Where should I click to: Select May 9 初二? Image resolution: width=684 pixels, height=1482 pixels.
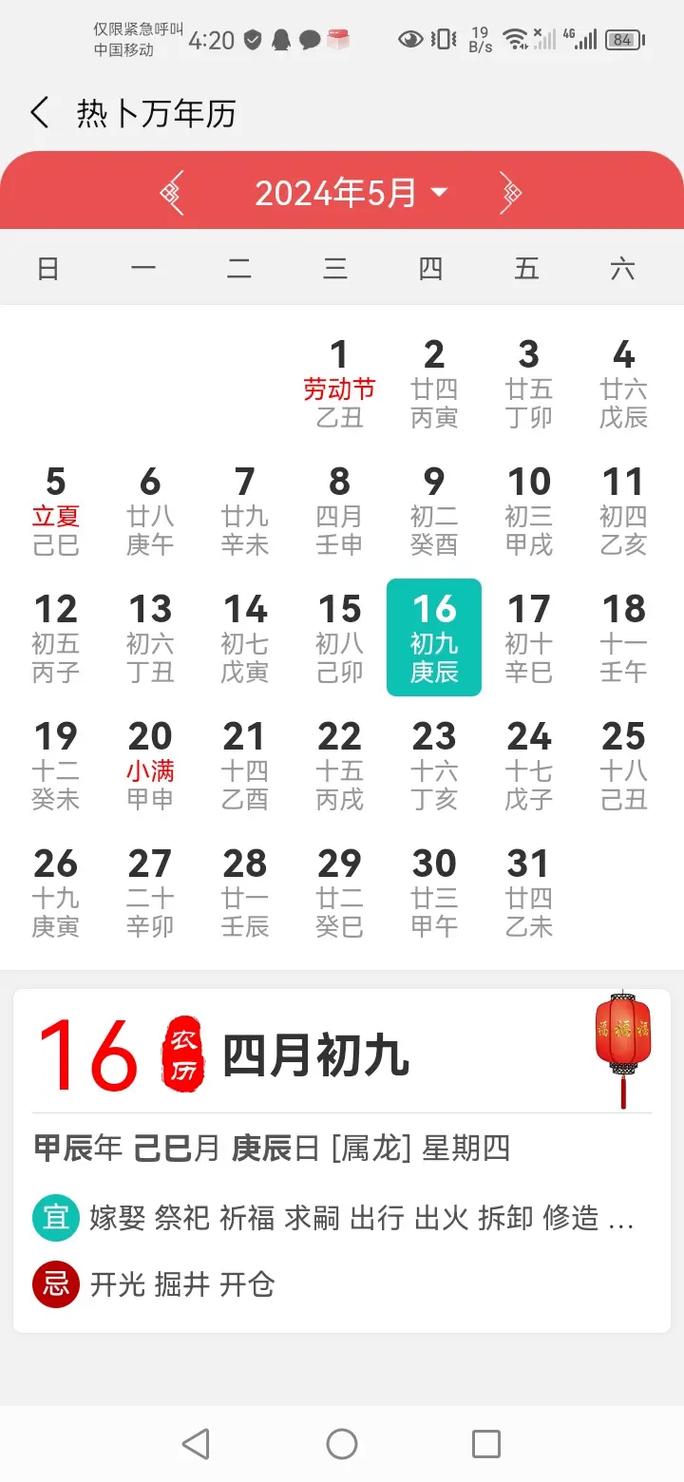[434, 510]
